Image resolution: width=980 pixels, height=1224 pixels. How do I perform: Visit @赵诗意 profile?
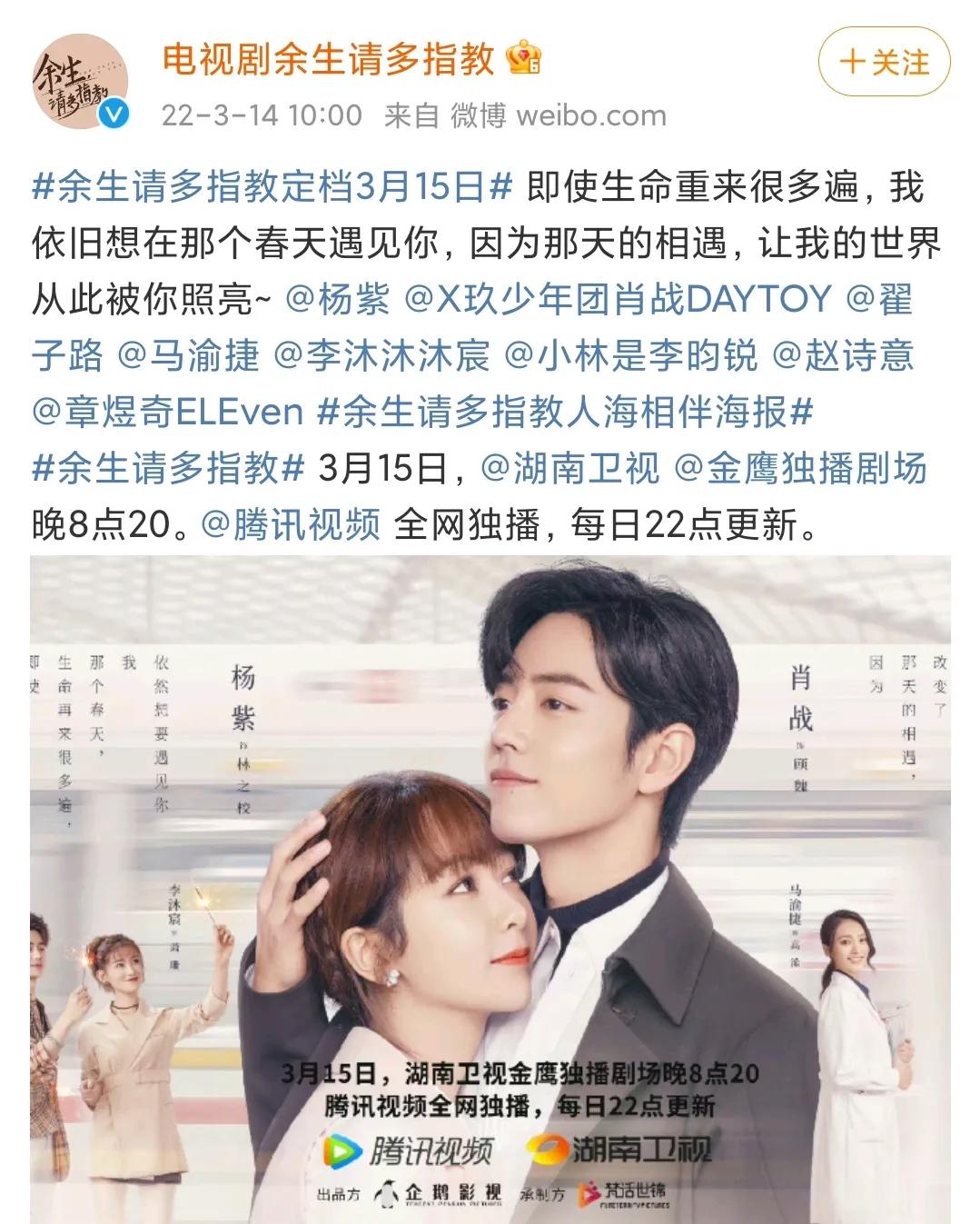click(842, 355)
